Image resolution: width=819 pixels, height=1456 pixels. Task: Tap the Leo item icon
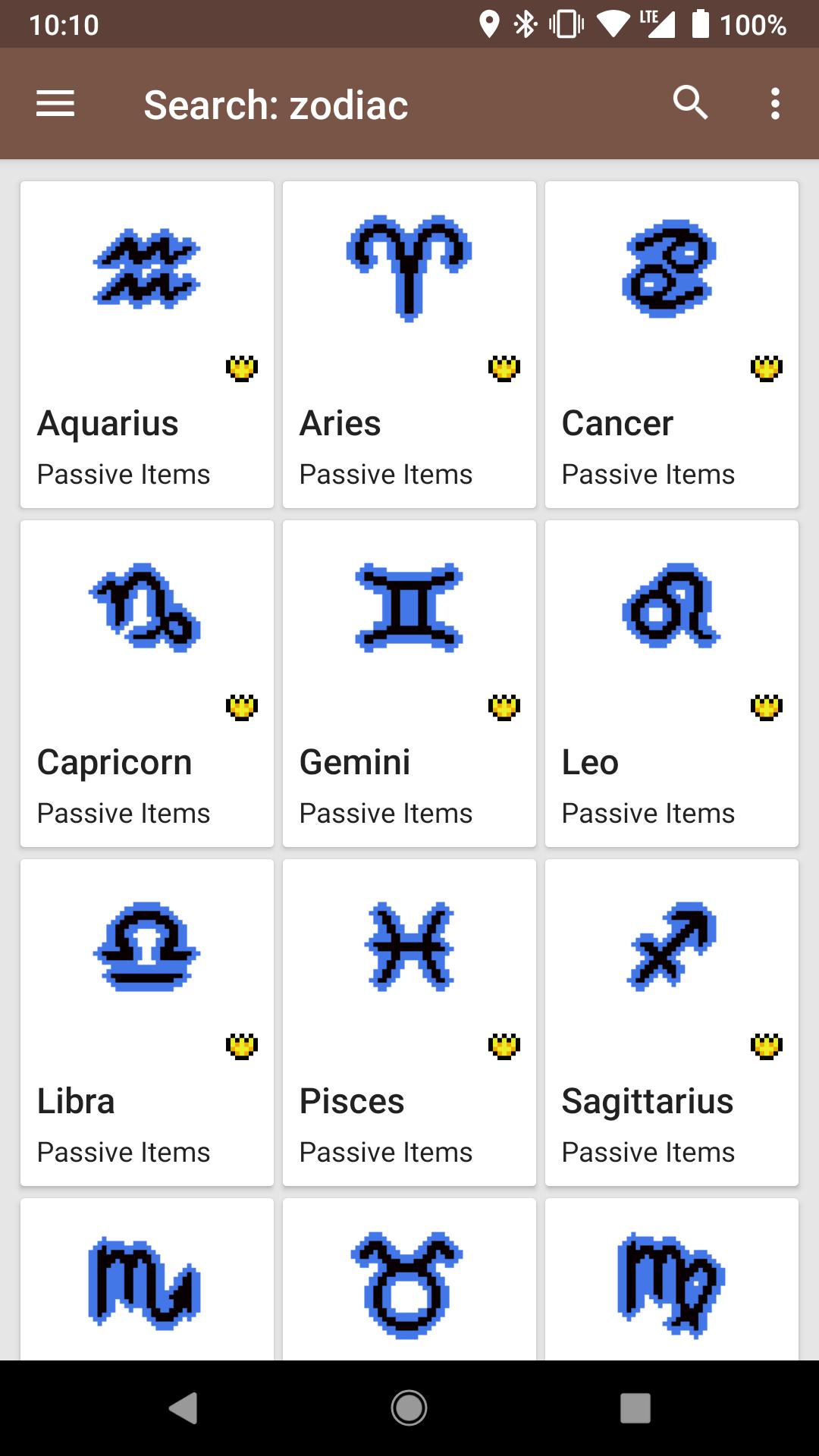pyautogui.click(x=670, y=607)
